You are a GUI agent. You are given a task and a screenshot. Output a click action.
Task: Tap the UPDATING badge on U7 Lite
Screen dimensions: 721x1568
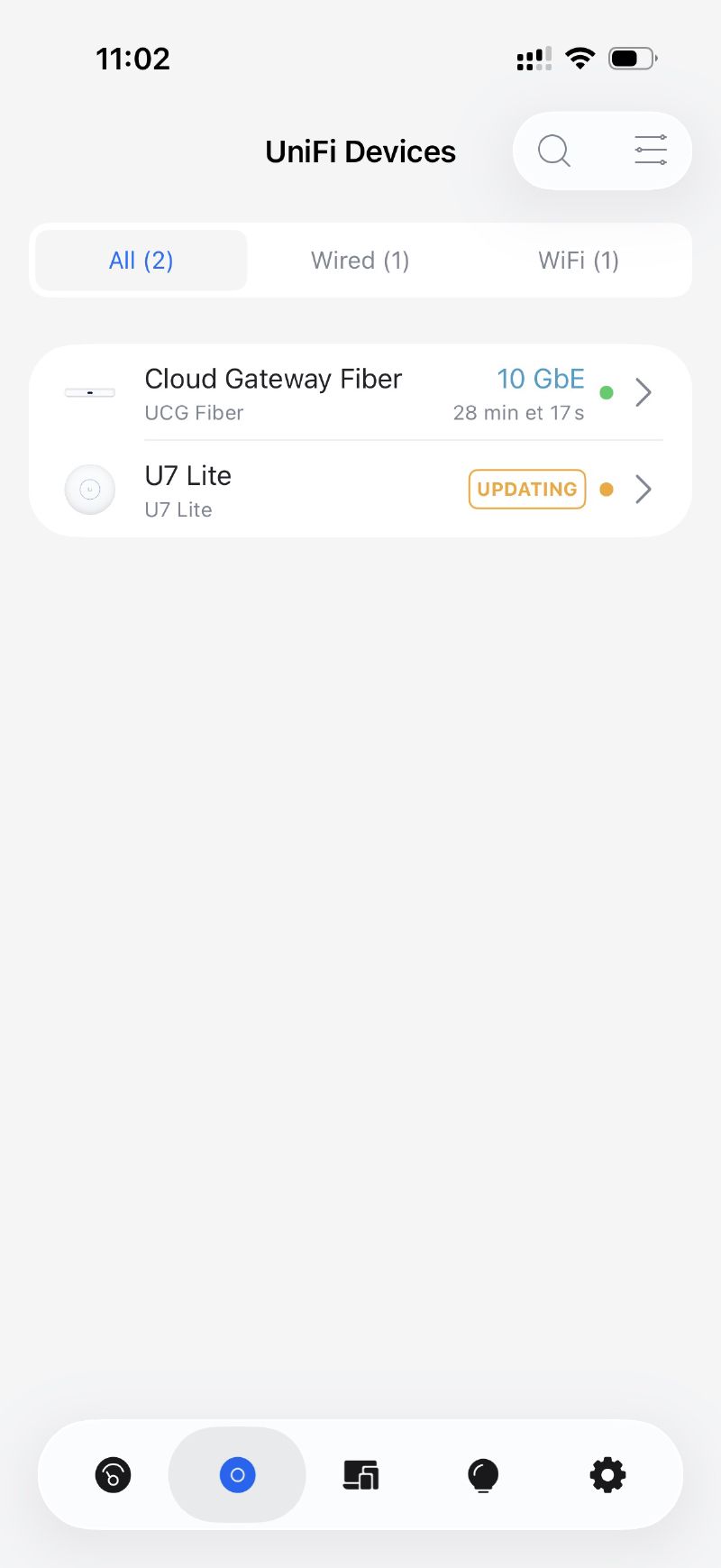point(526,489)
